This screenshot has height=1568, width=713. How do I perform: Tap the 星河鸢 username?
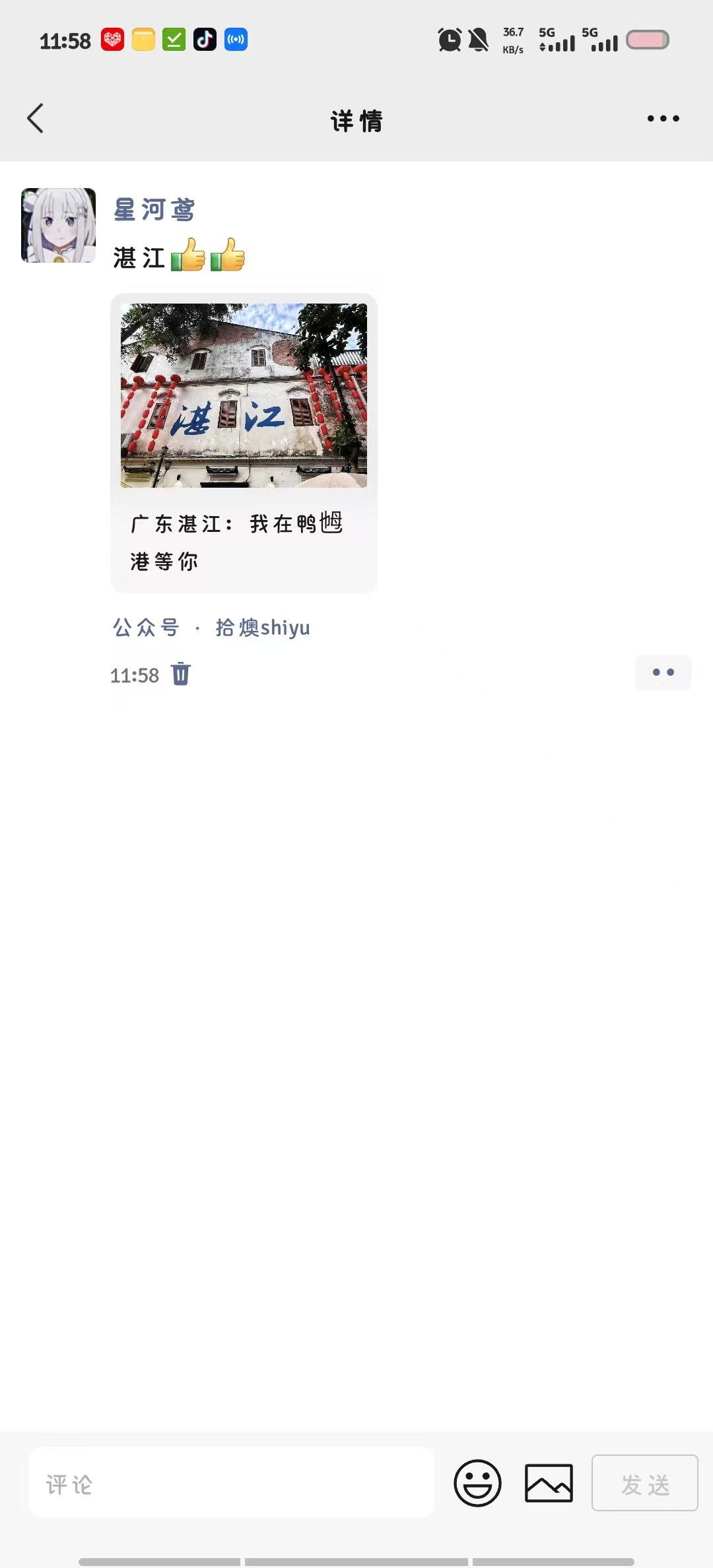point(154,210)
